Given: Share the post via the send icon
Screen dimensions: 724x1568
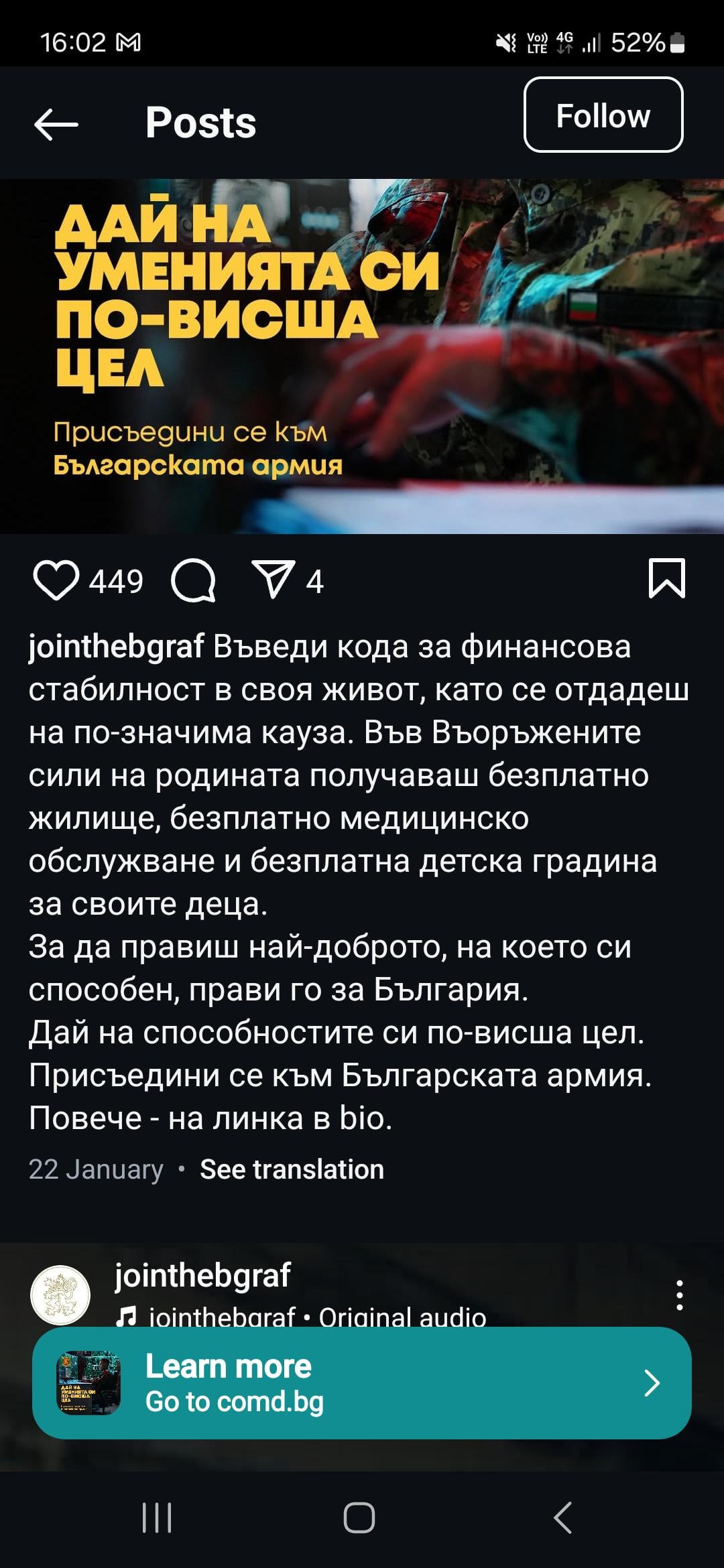Looking at the screenshot, I should click(x=273, y=579).
